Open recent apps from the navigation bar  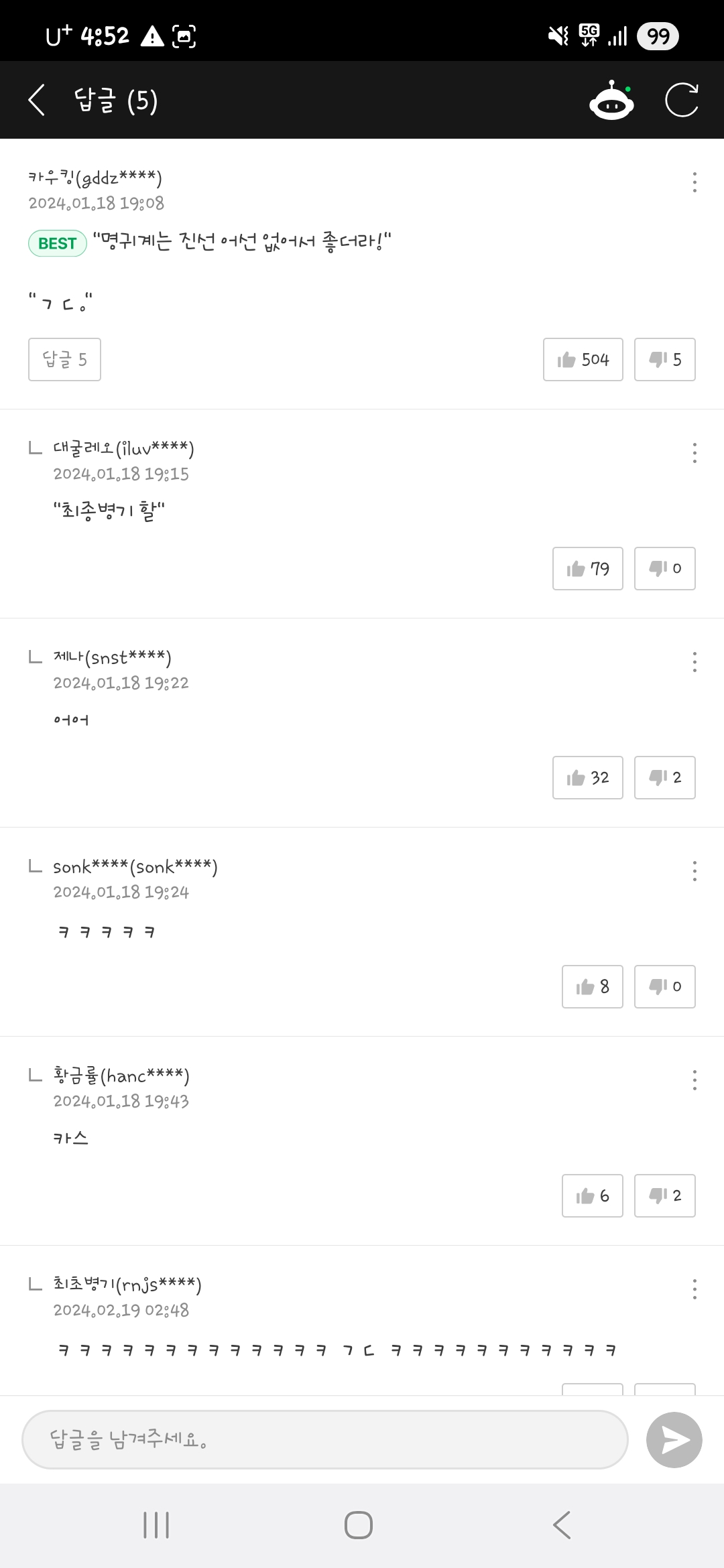tap(156, 1525)
